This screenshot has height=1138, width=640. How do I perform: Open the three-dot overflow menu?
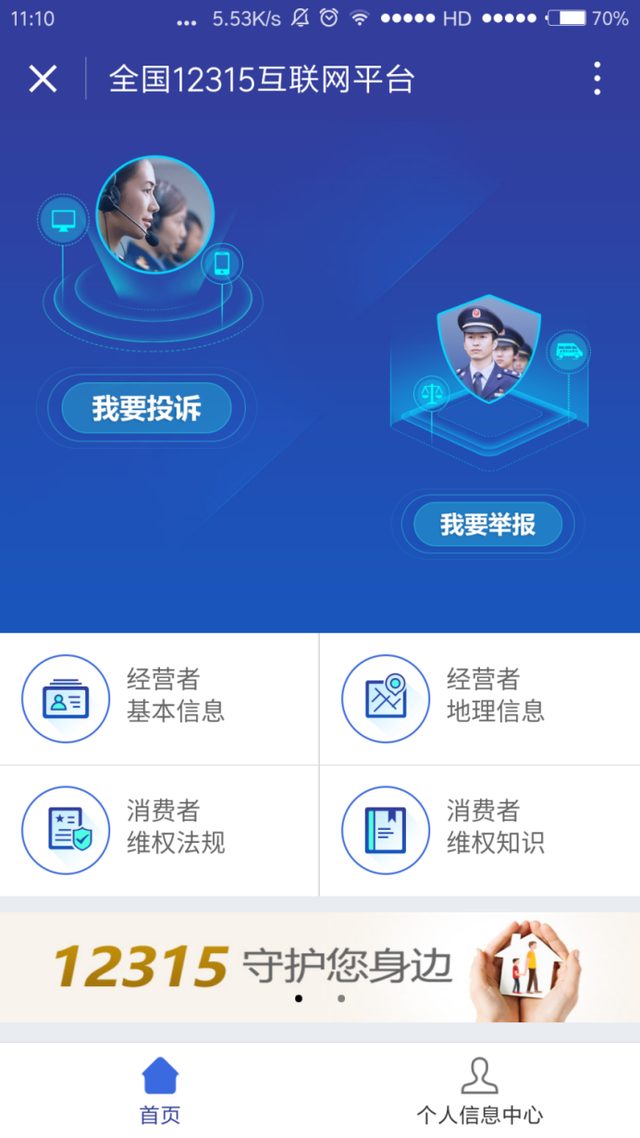[597, 78]
